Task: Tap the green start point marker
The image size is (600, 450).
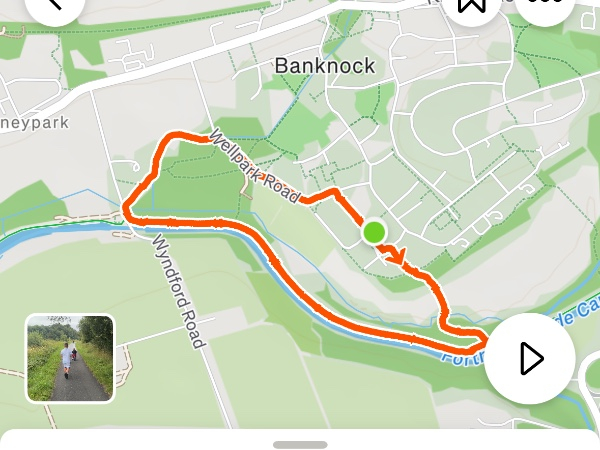Action: click(x=374, y=232)
